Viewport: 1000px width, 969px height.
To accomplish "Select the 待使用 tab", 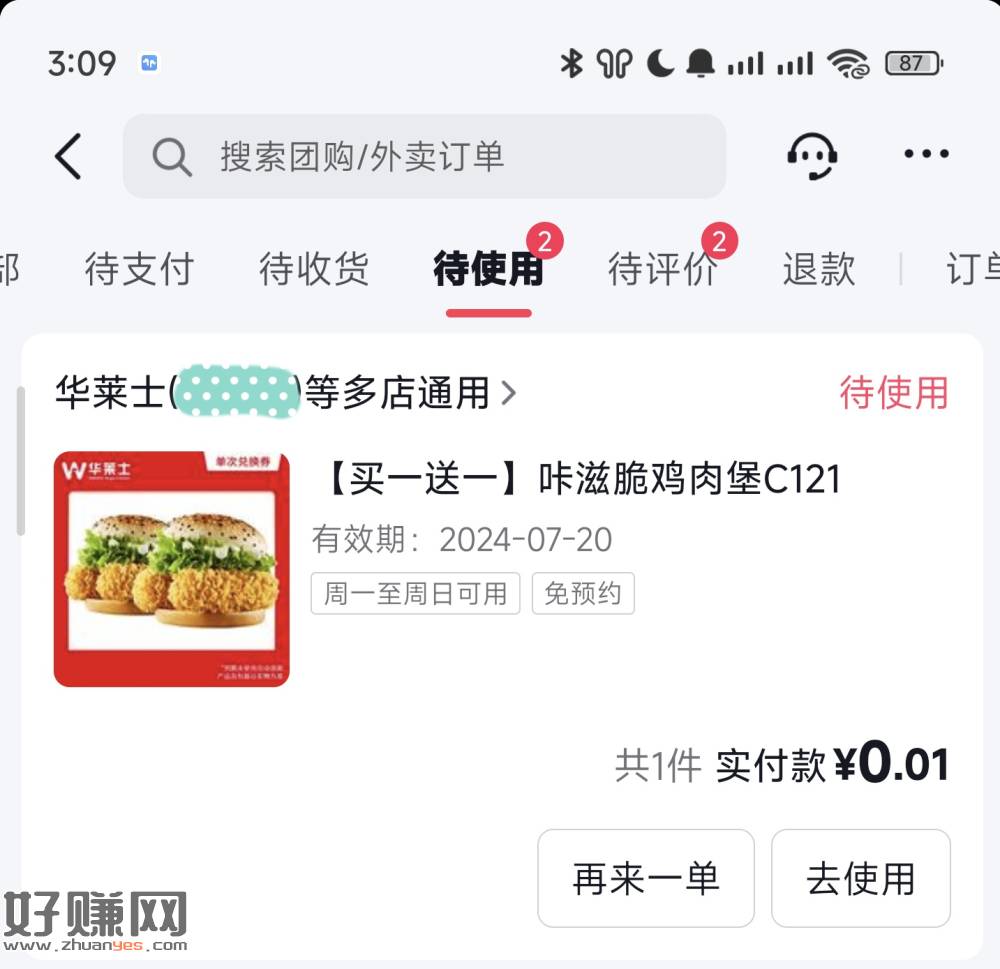I will coord(488,269).
